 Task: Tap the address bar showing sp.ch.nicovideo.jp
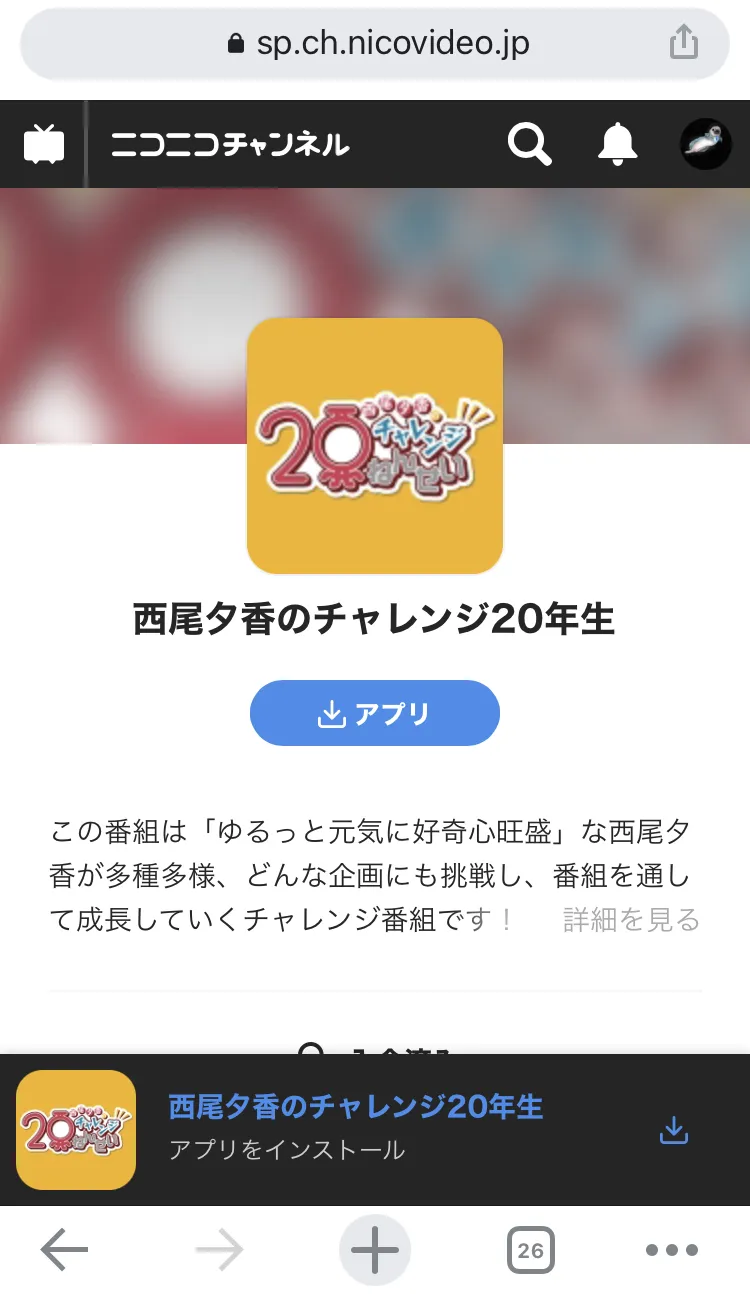pyautogui.click(x=375, y=44)
